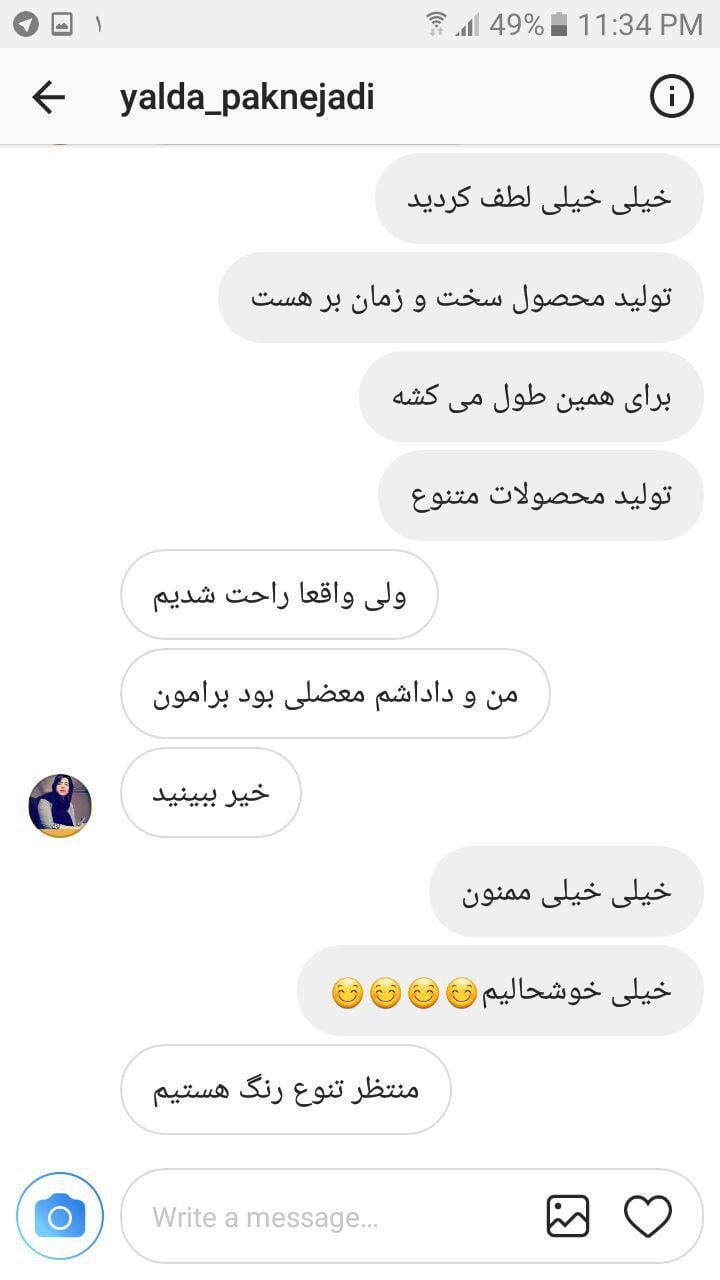Open yalda_paknejadi profile from the header

246,97
